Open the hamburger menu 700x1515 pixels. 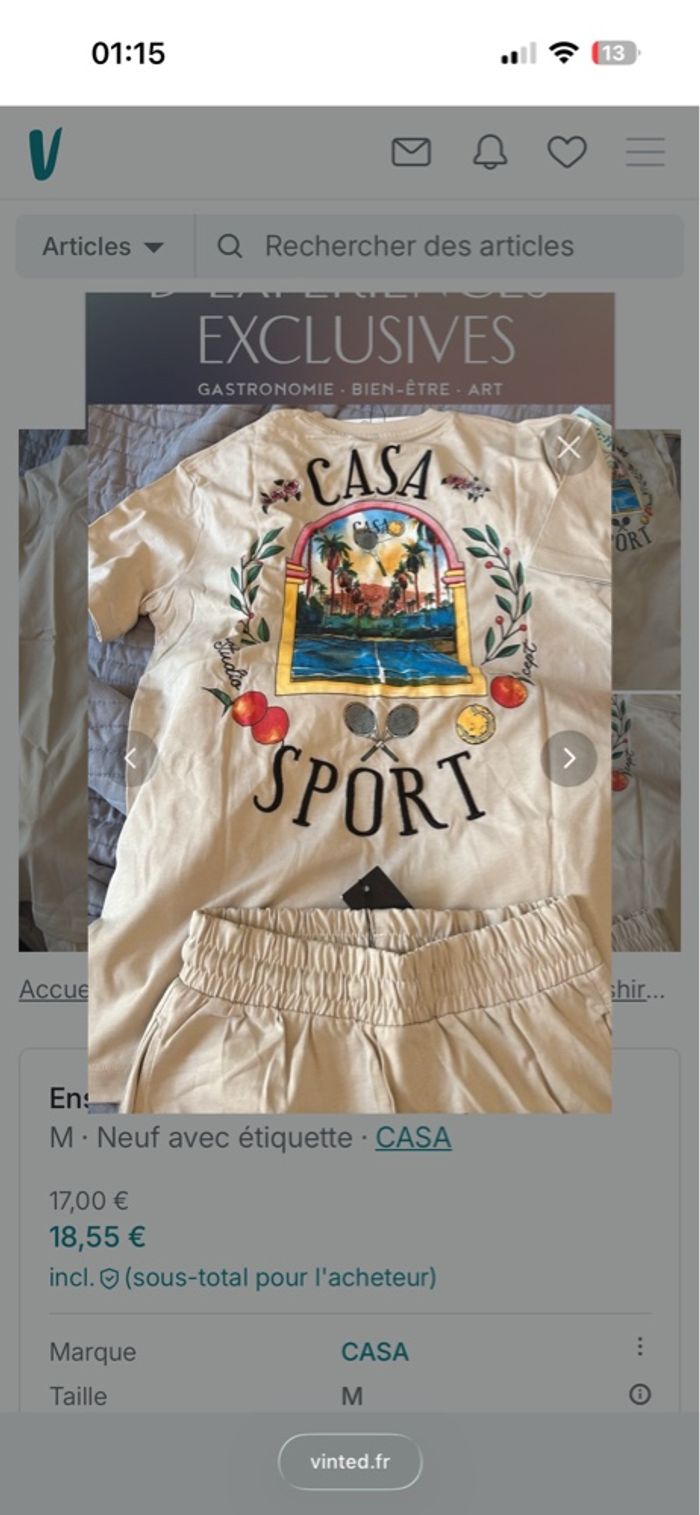click(645, 152)
